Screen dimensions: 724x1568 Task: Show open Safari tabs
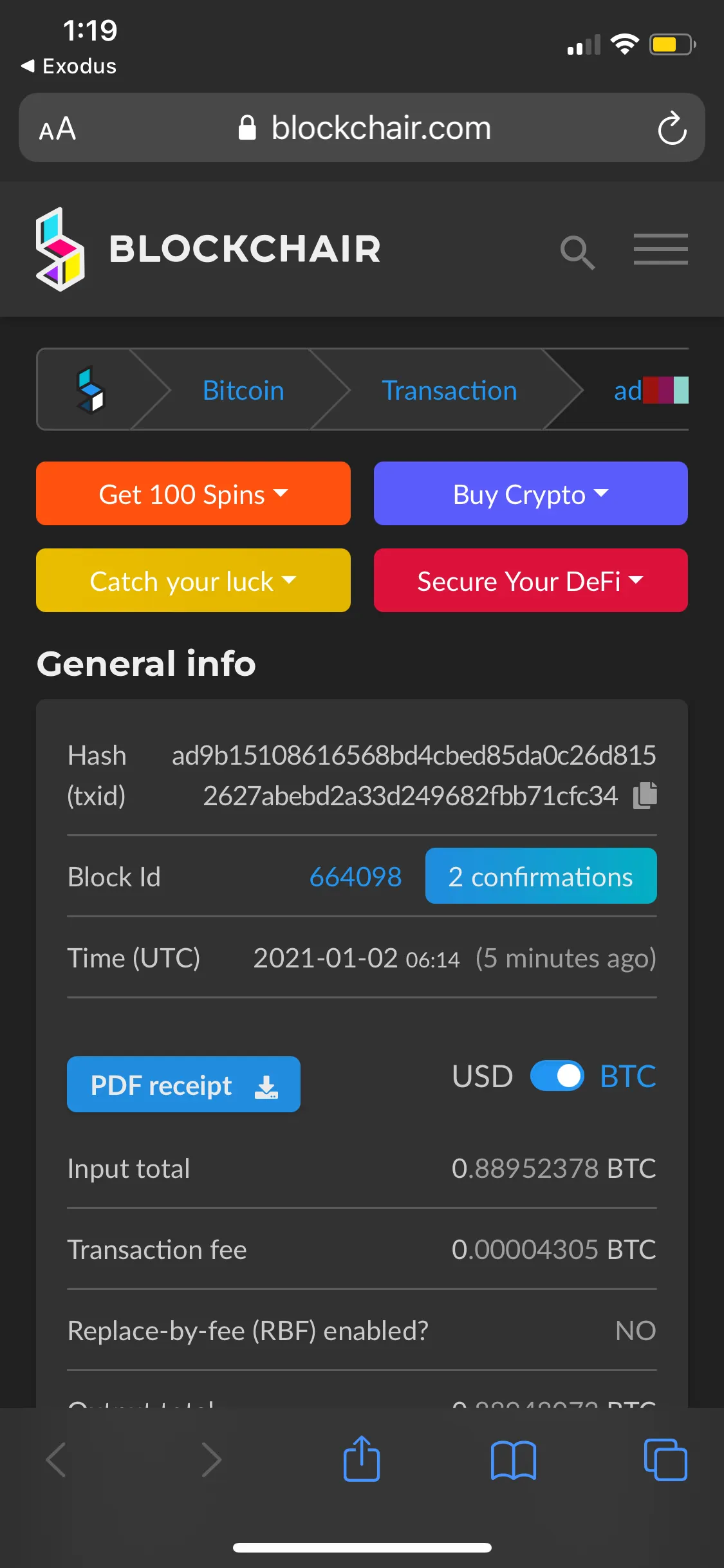coord(665,1459)
